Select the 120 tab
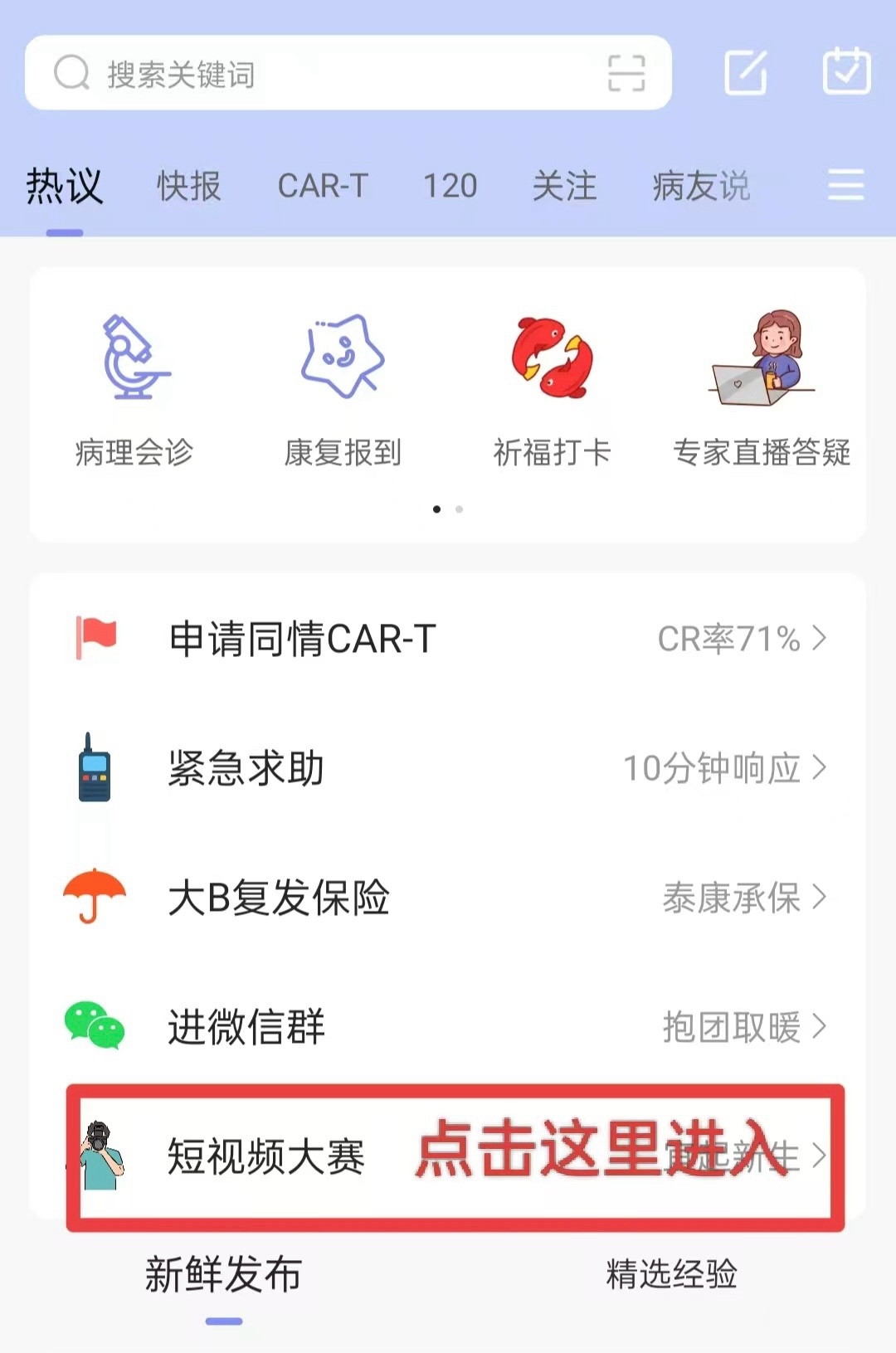 (450, 186)
